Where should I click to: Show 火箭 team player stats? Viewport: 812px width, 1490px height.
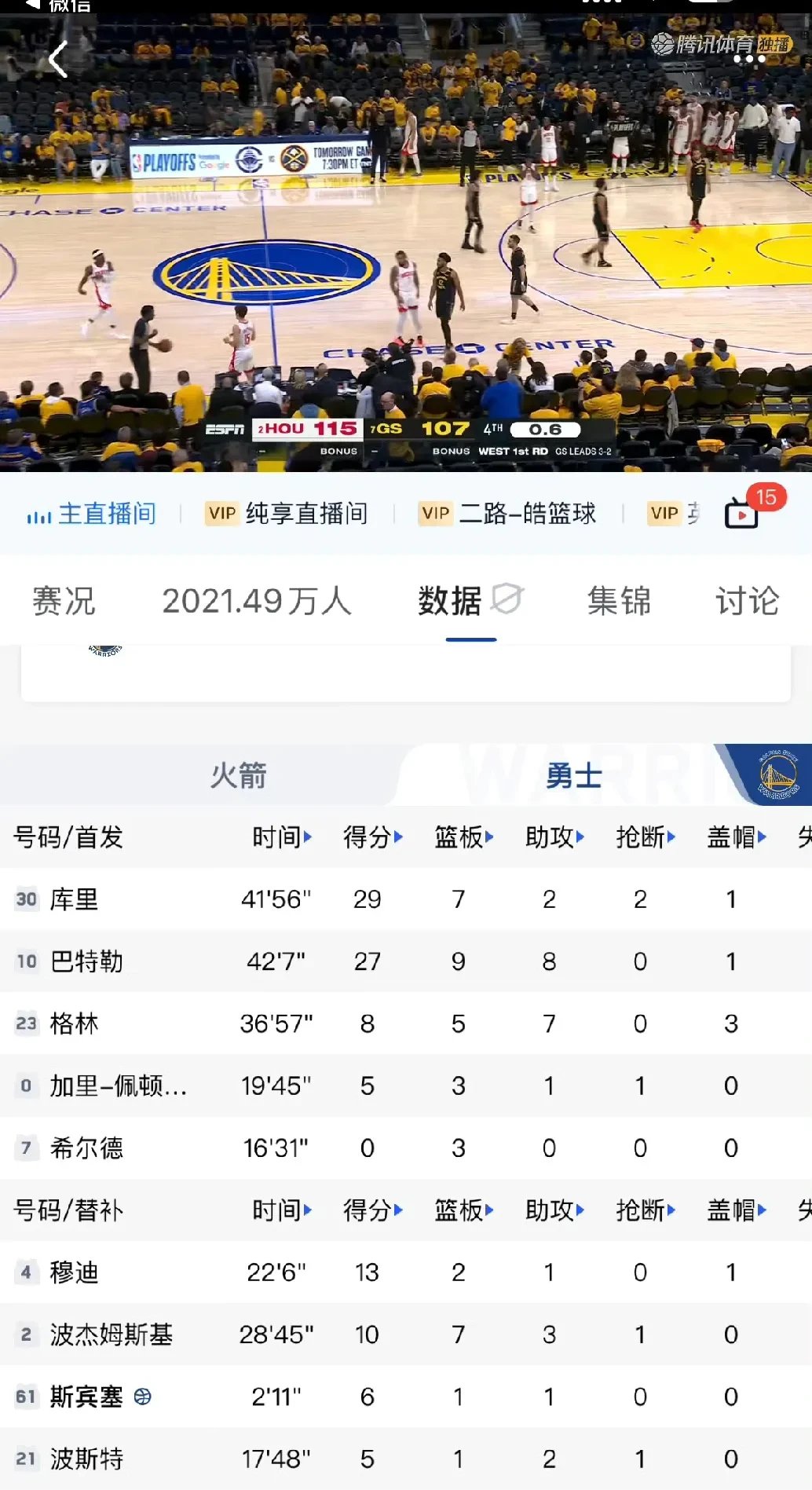pos(238,775)
